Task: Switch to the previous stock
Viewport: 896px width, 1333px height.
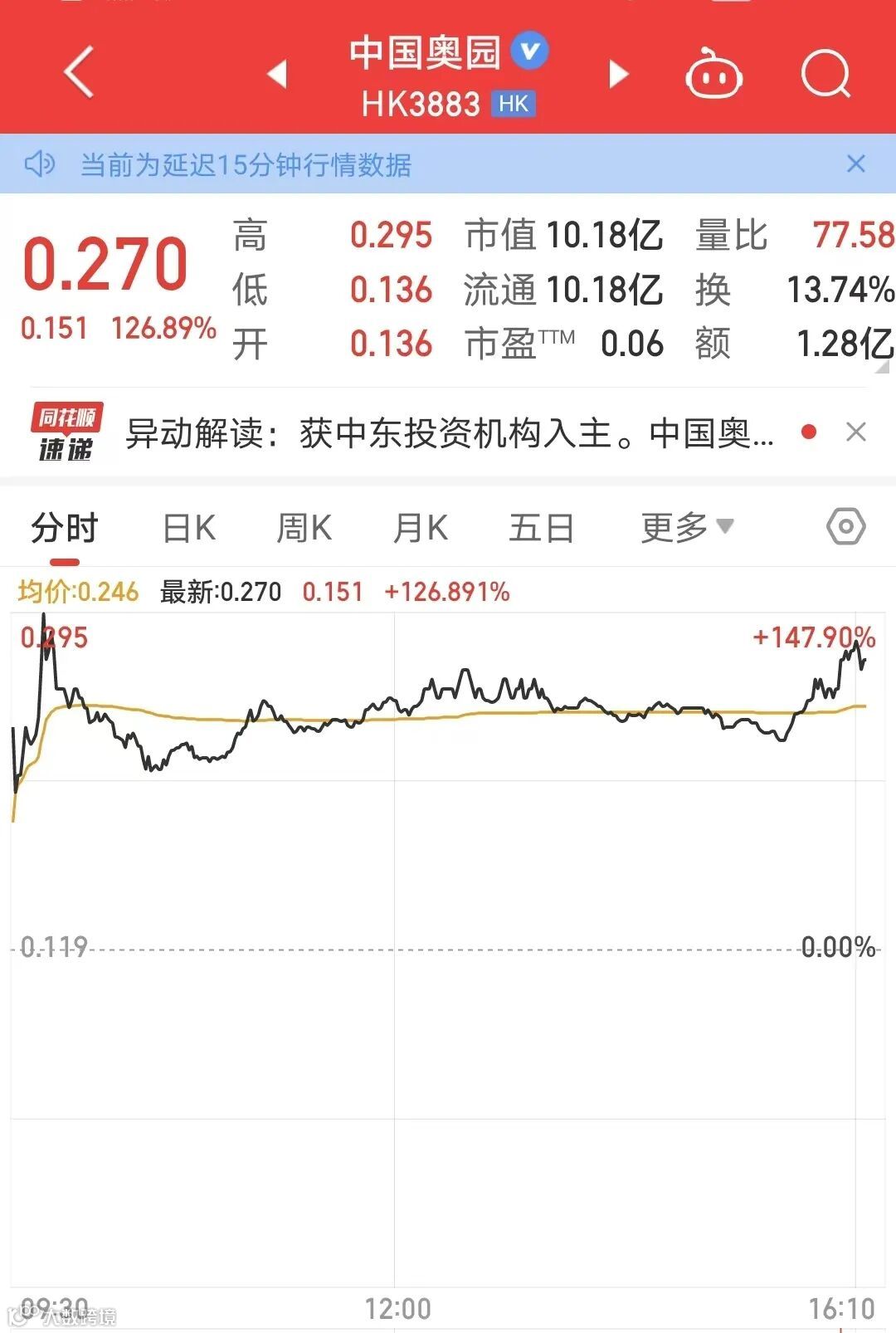Action: tap(278, 74)
